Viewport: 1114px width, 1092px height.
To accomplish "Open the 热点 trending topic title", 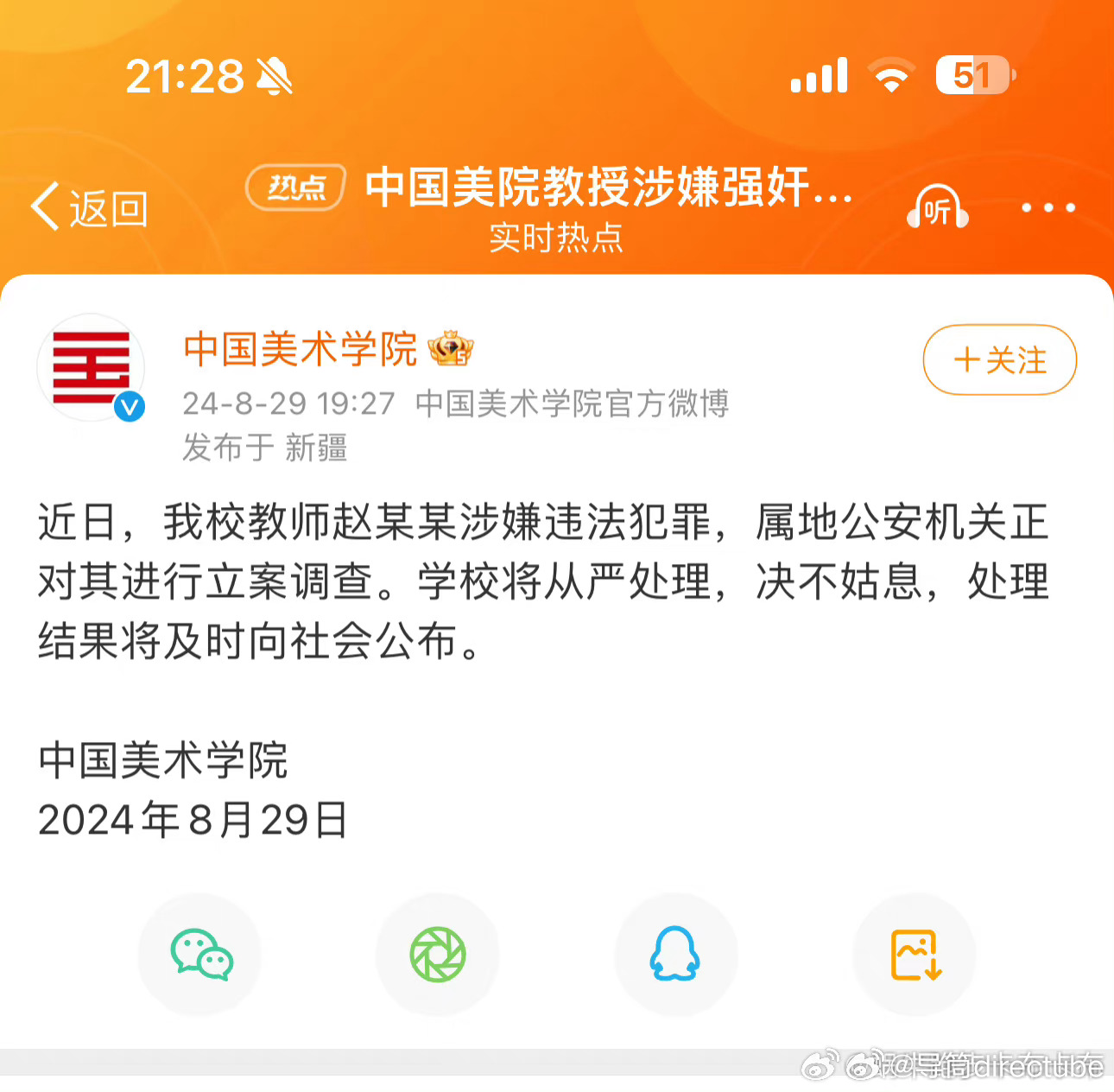I will [608, 188].
